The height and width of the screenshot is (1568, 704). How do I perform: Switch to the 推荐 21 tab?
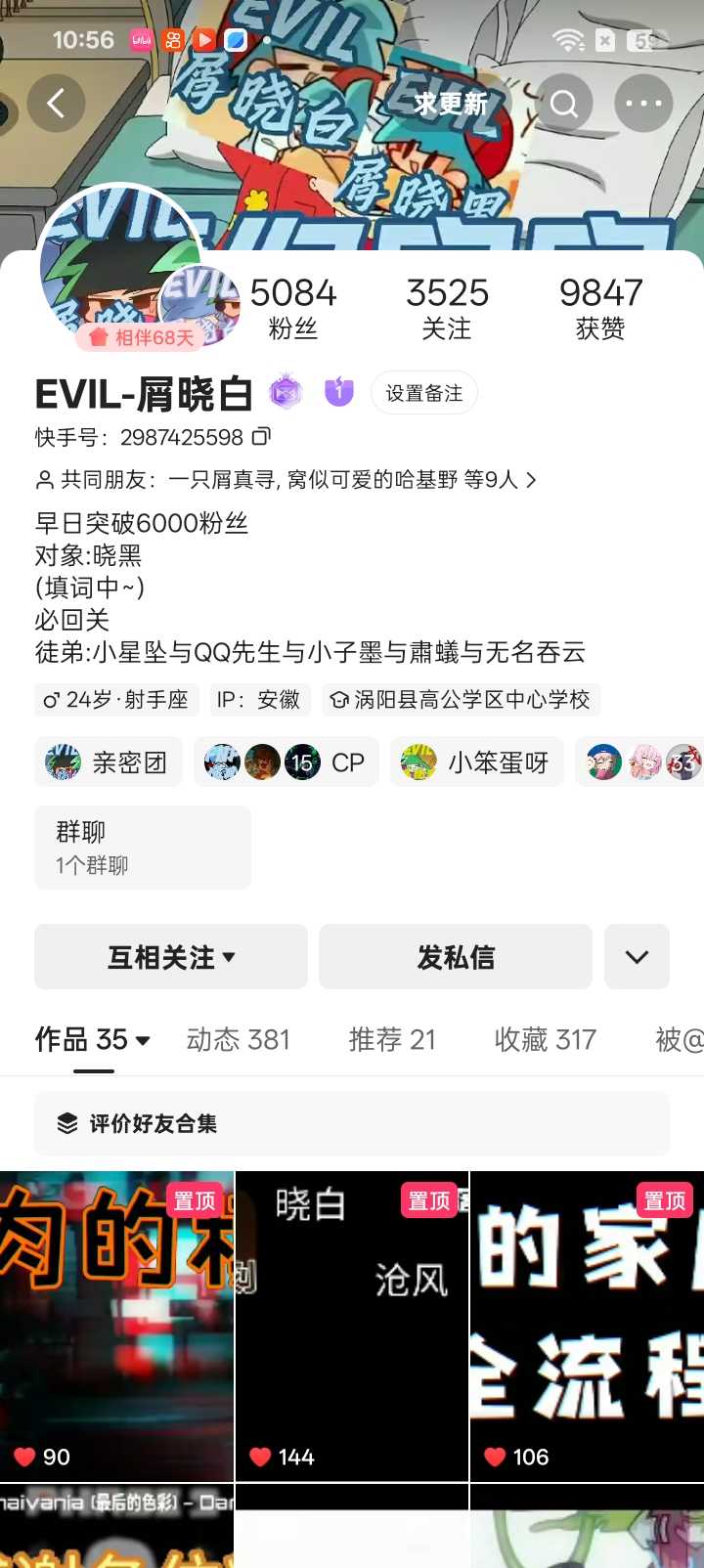point(392,1039)
